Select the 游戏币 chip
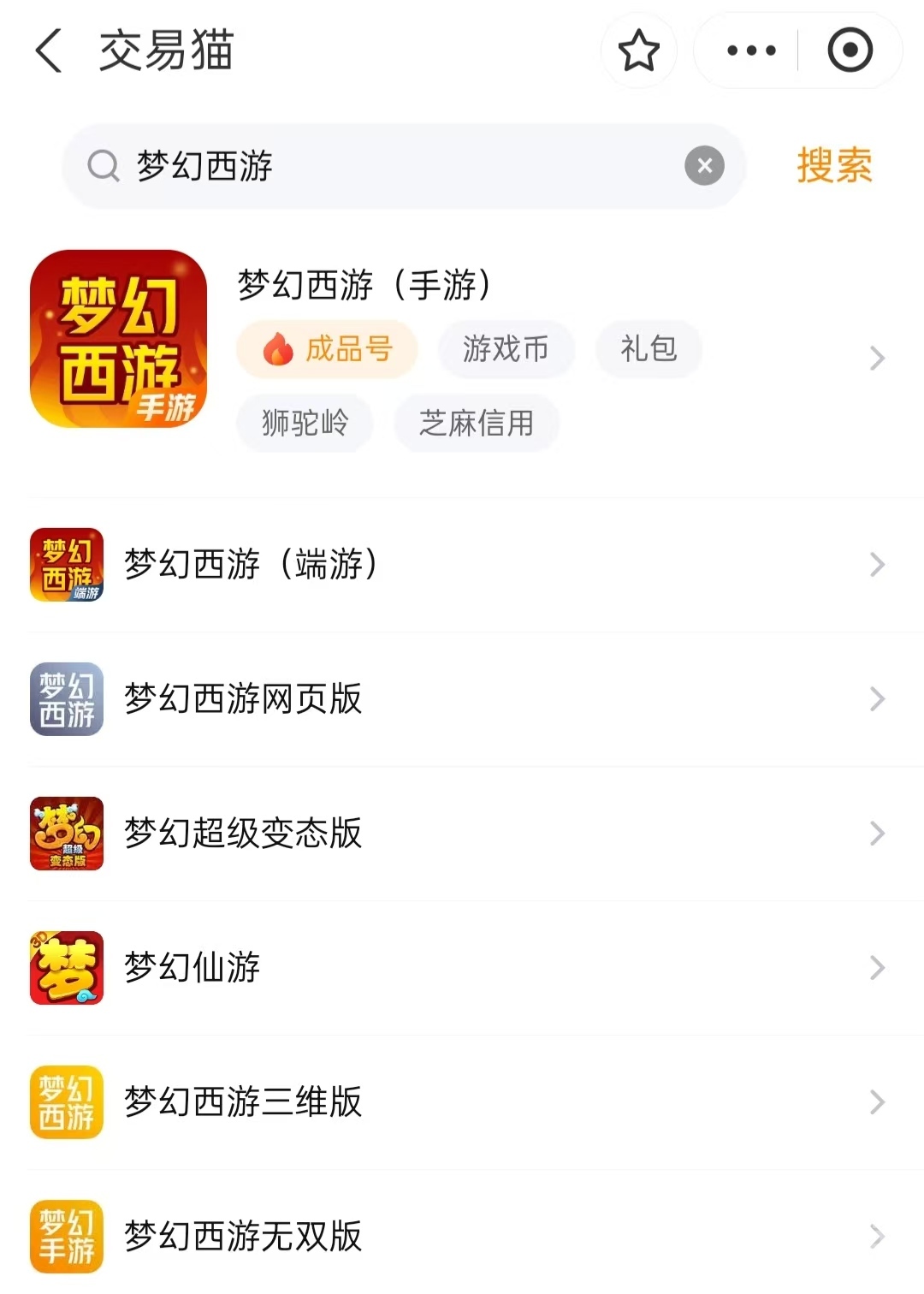 506,349
